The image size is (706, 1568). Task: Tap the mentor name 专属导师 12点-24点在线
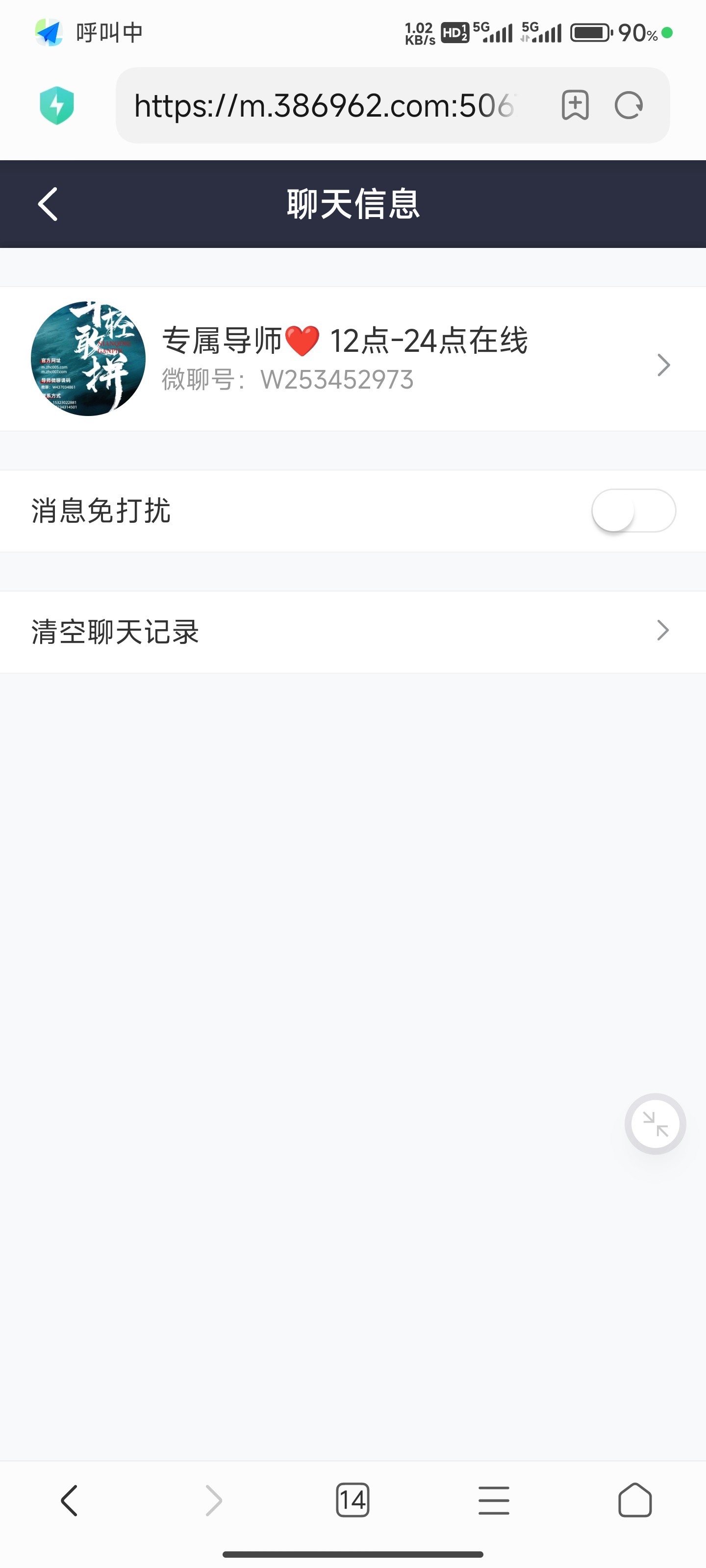point(345,341)
